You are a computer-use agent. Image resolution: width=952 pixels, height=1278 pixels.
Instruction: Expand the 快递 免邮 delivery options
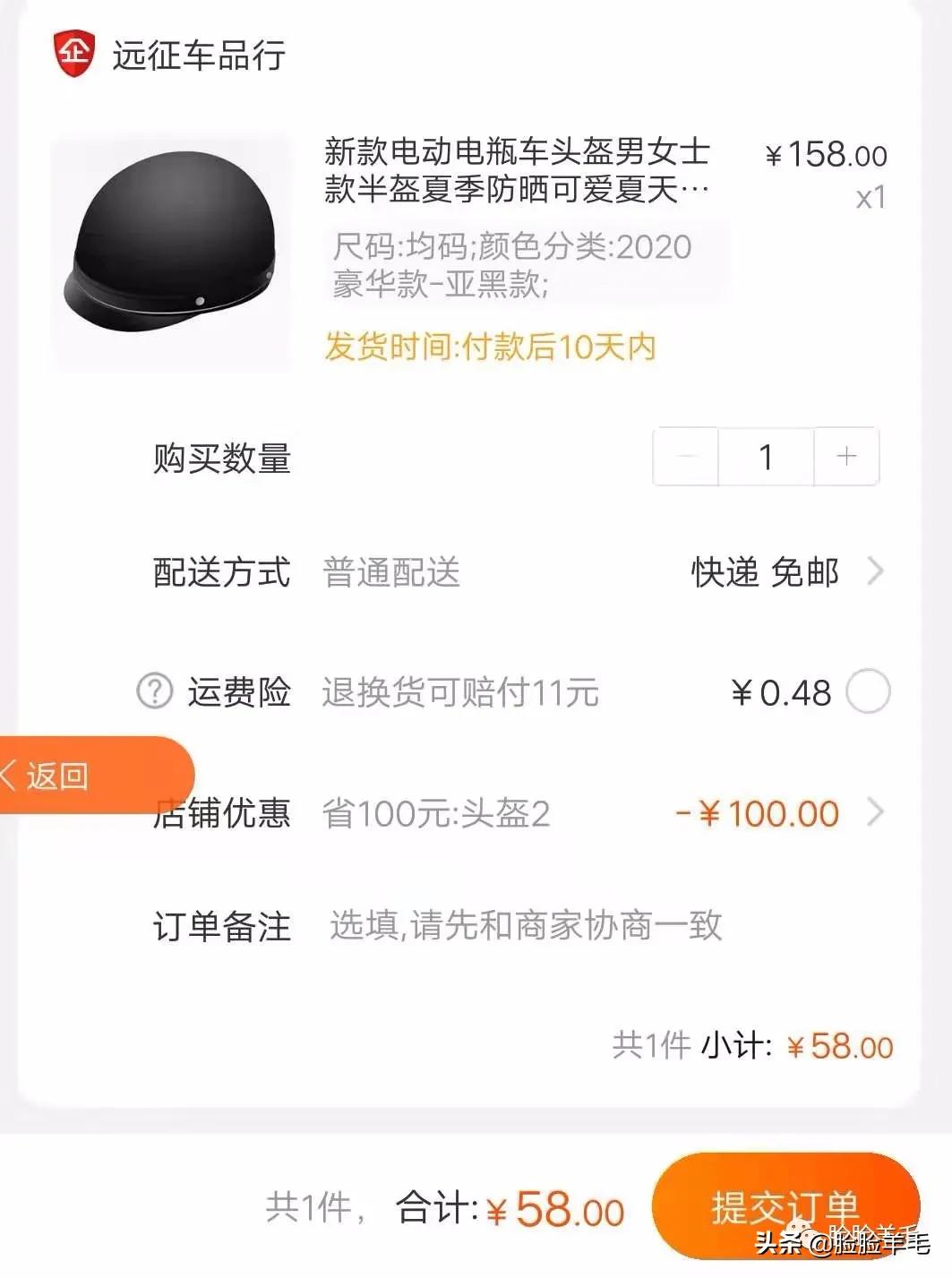click(x=766, y=572)
